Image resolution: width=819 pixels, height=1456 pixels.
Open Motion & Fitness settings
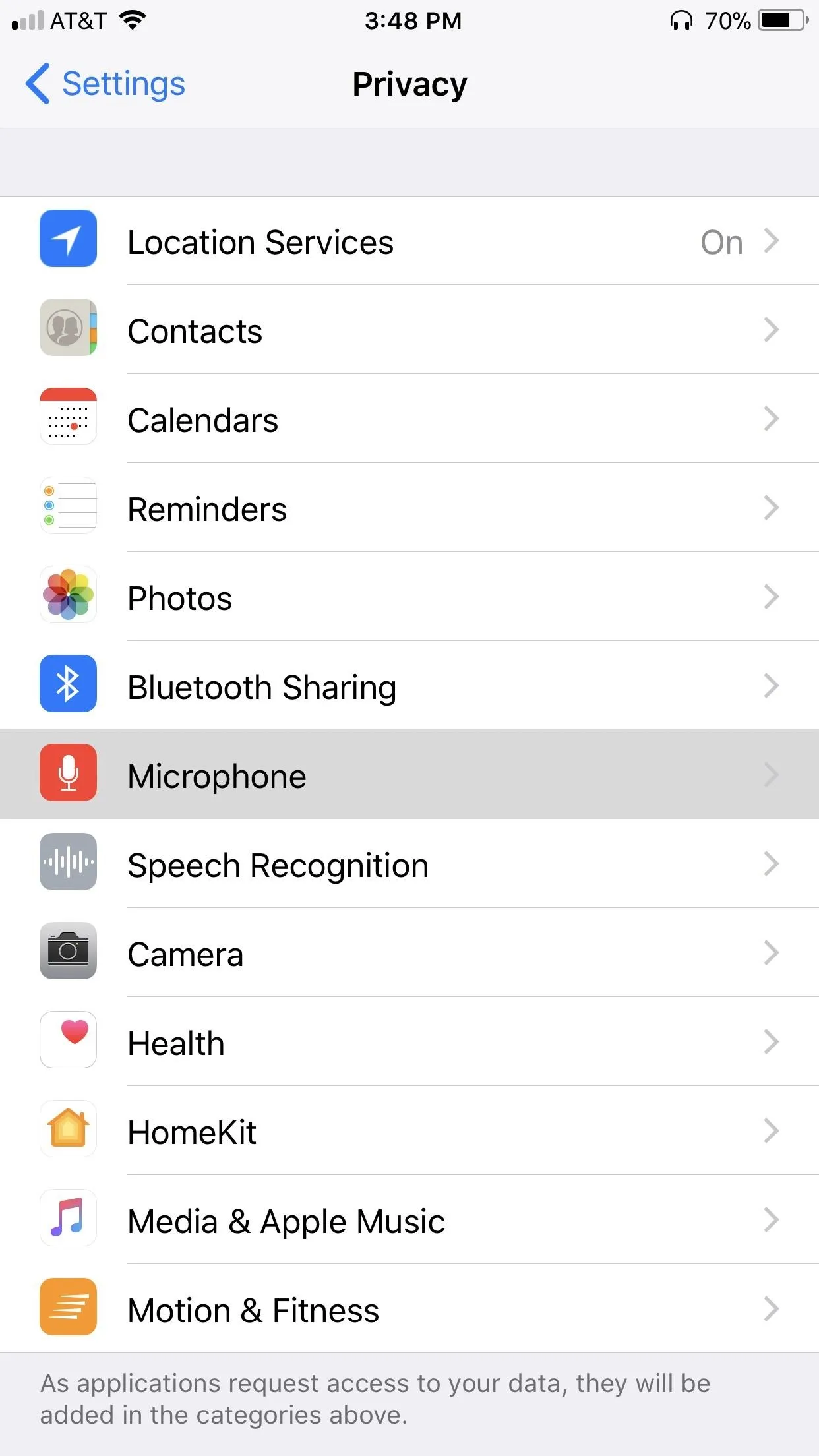coord(409,1309)
